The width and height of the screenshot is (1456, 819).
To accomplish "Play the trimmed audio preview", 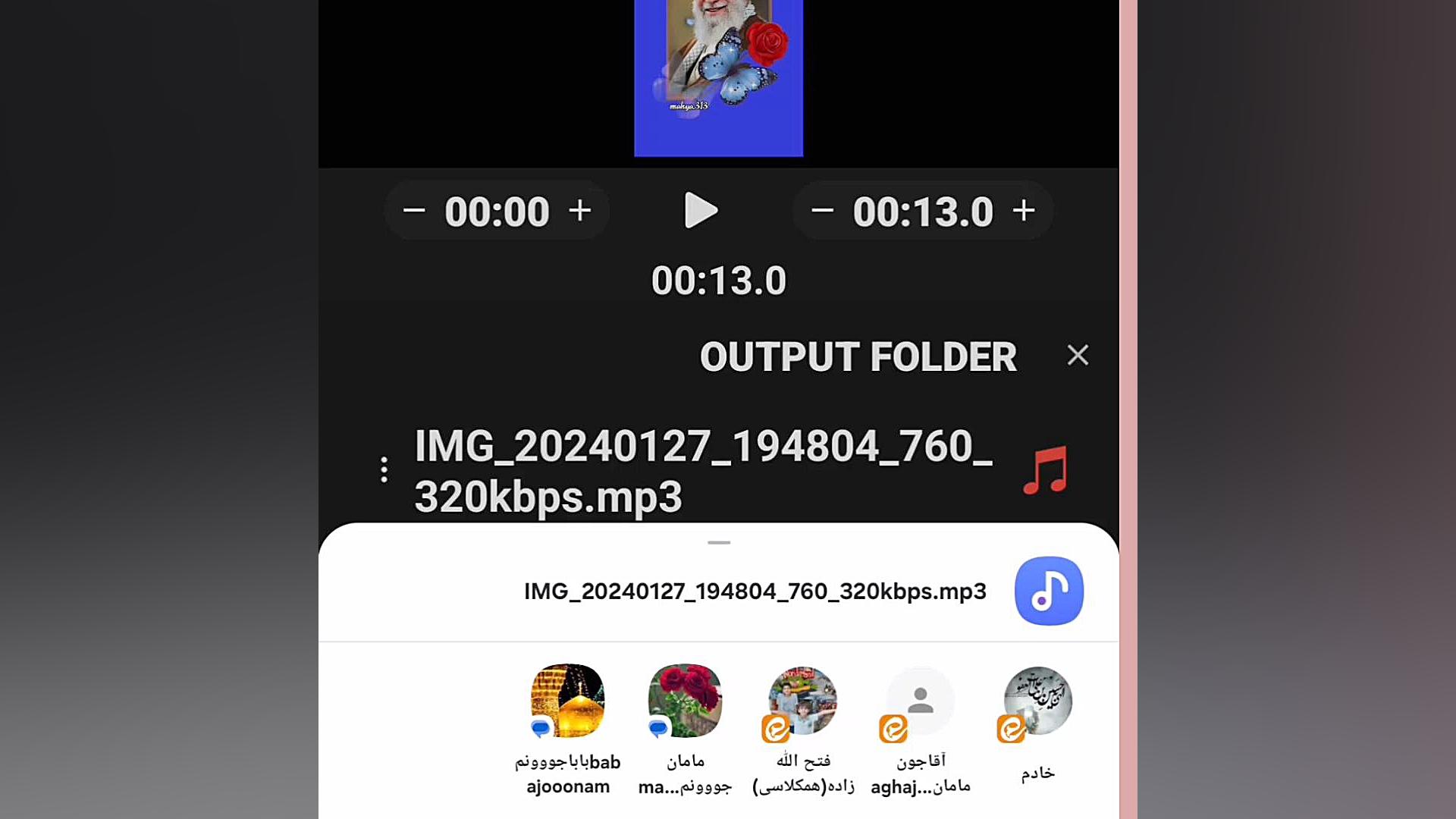I will (x=701, y=210).
